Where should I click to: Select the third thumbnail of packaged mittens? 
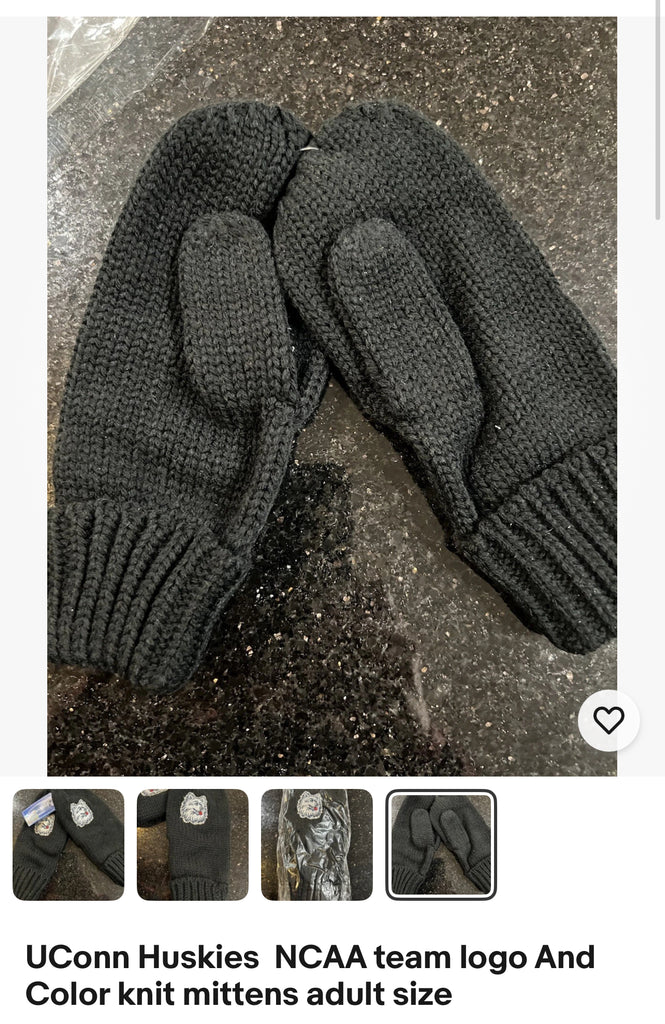317,845
